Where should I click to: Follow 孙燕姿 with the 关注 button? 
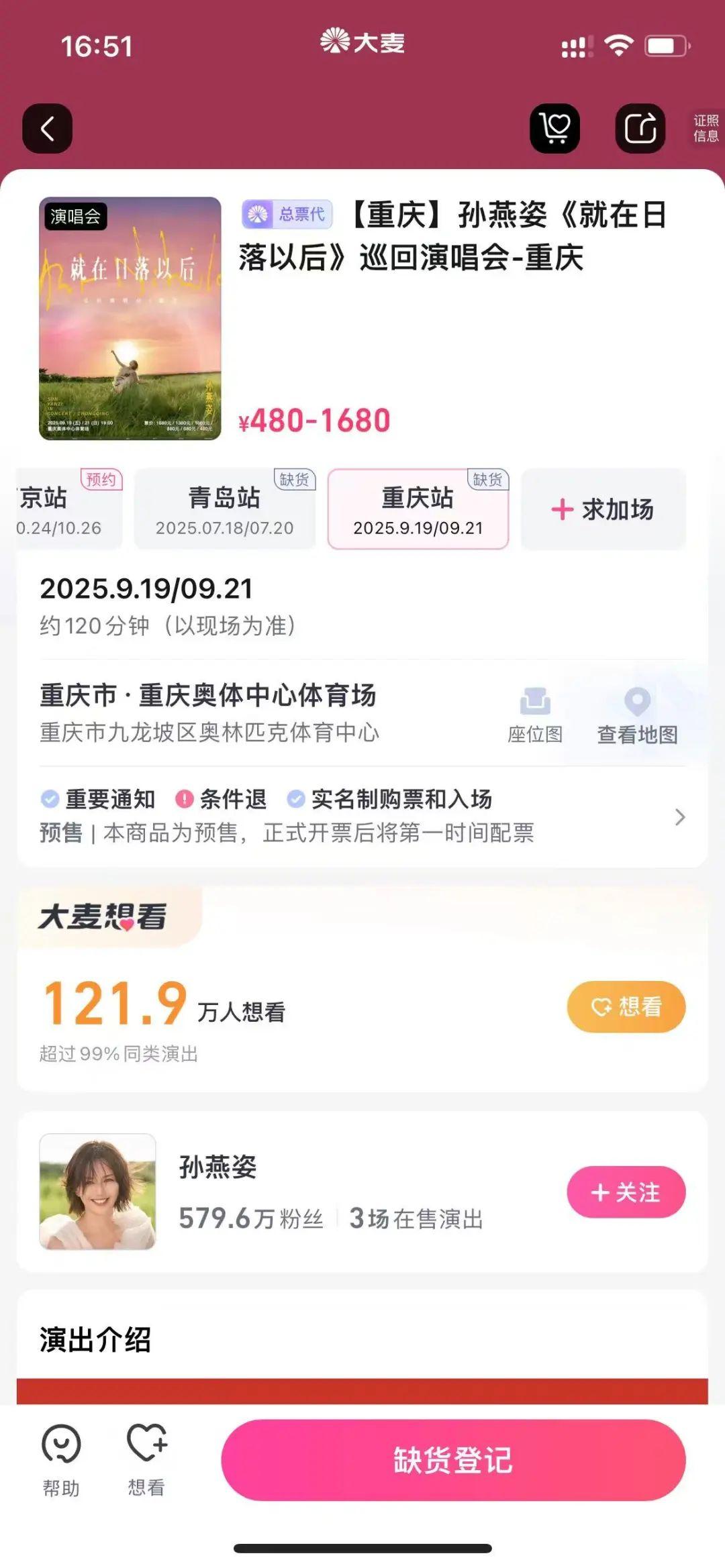(626, 1192)
